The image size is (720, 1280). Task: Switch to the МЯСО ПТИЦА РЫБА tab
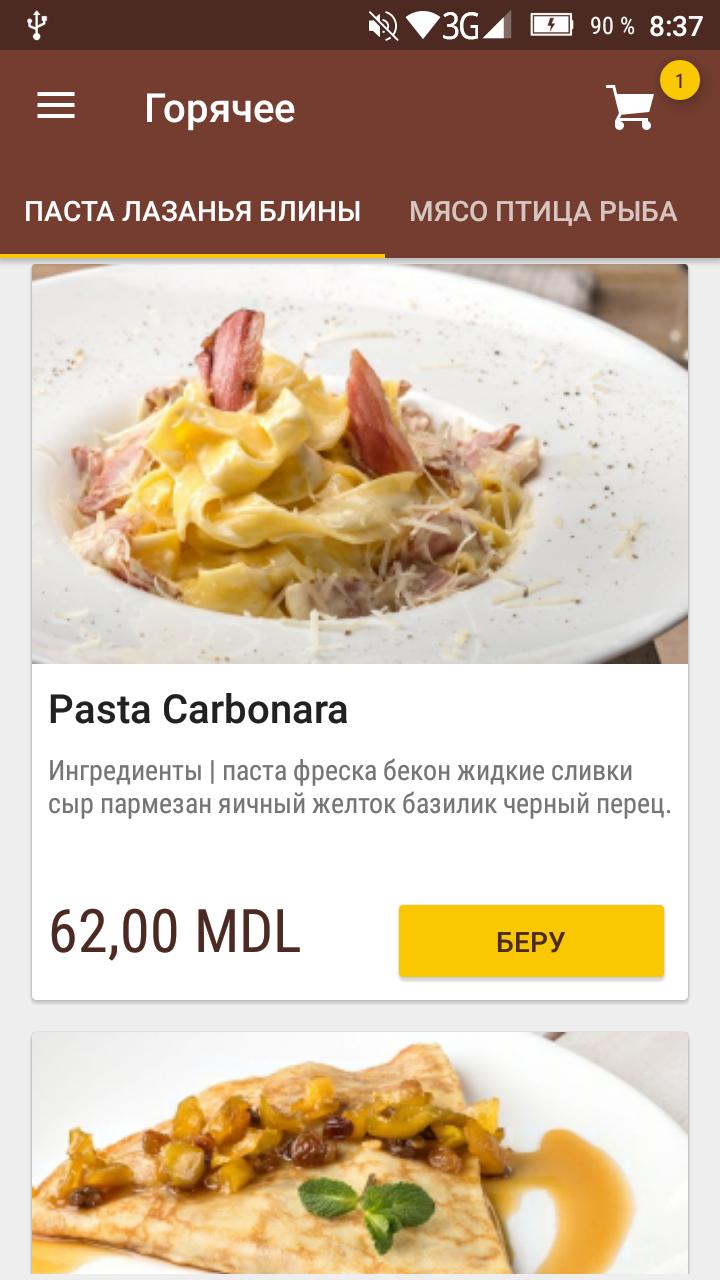coord(543,212)
